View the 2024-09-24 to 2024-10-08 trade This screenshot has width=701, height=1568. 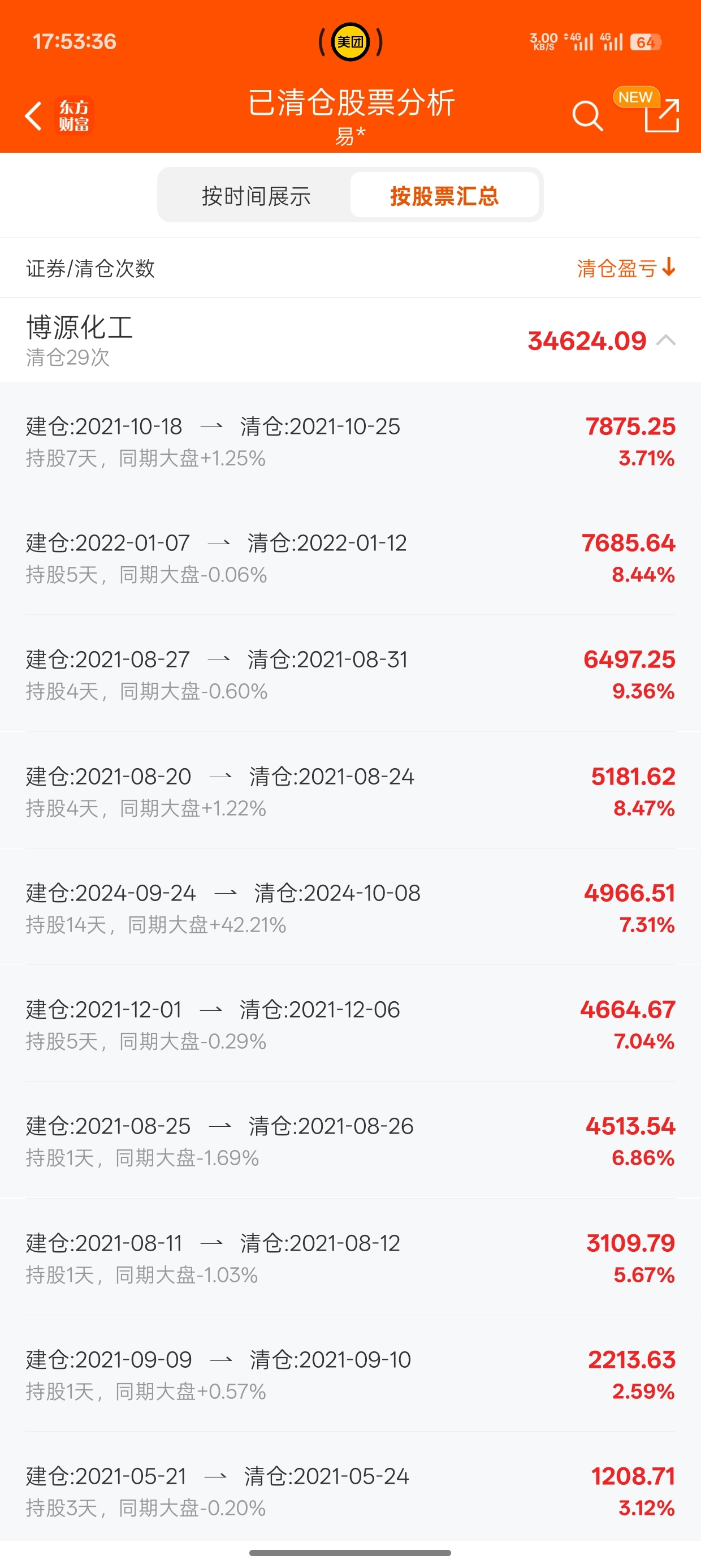pyautogui.click(x=350, y=907)
